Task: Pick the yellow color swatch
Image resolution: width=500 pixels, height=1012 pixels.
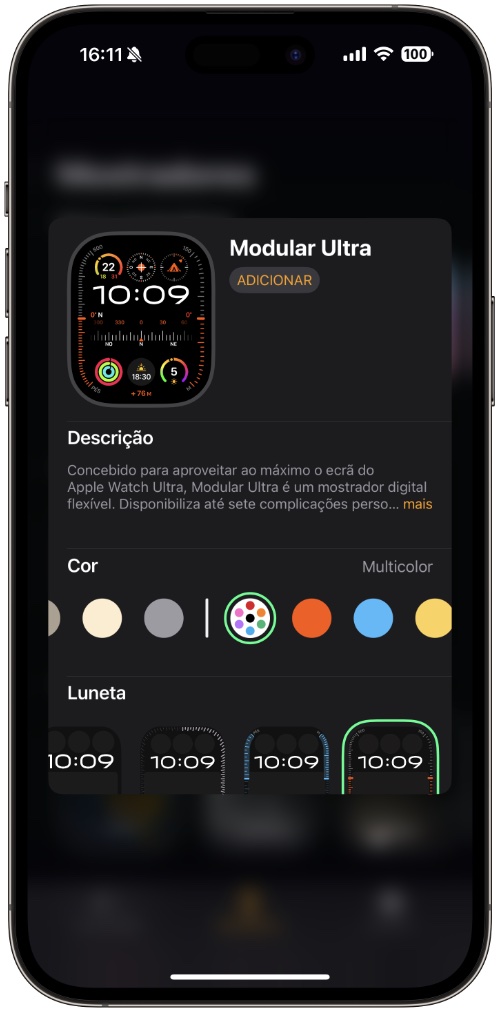Action: pyautogui.click(x=433, y=618)
